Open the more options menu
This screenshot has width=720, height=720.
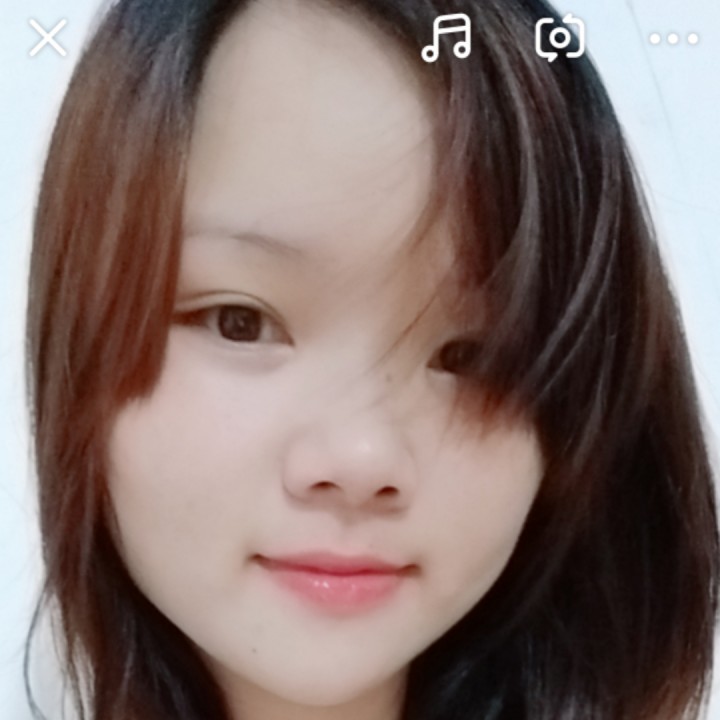click(x=673, y=39)
